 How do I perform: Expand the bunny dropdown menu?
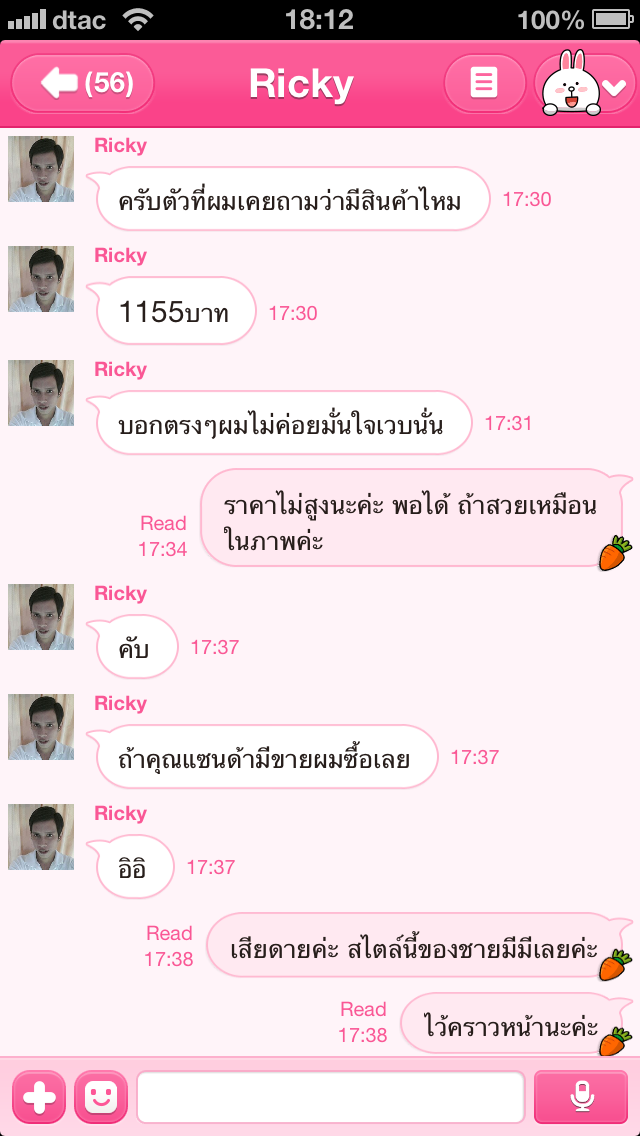[586, 84]
